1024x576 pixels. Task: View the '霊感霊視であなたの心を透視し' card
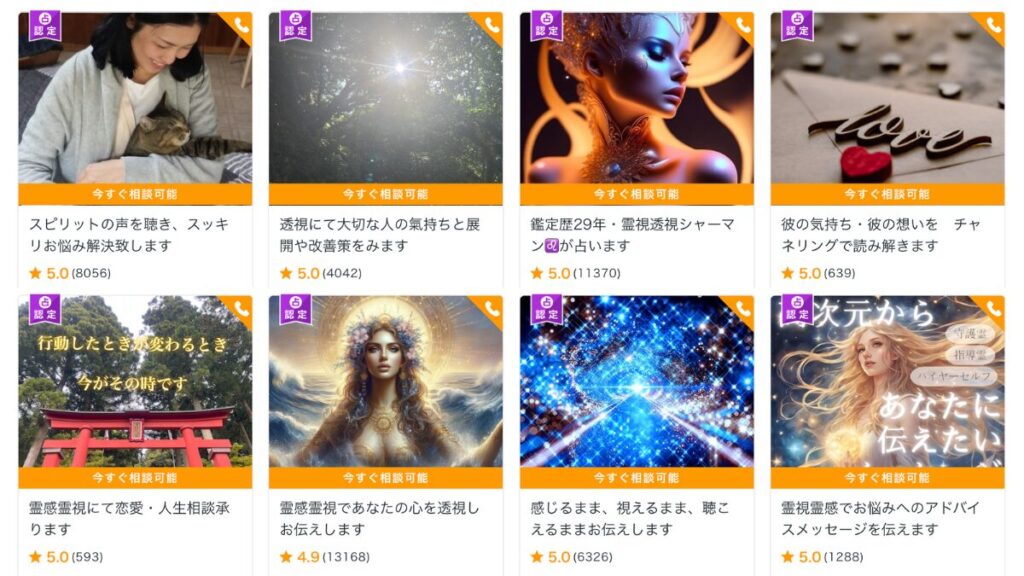pyautogui.click(x=385, y=518)
